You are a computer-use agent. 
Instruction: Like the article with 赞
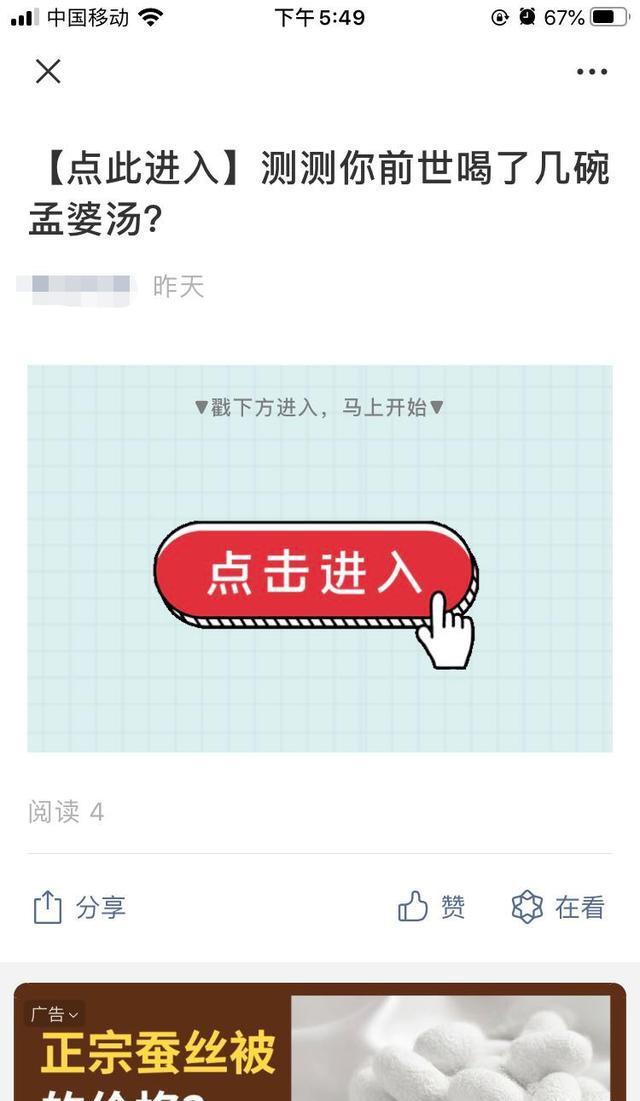click(432, 907)
